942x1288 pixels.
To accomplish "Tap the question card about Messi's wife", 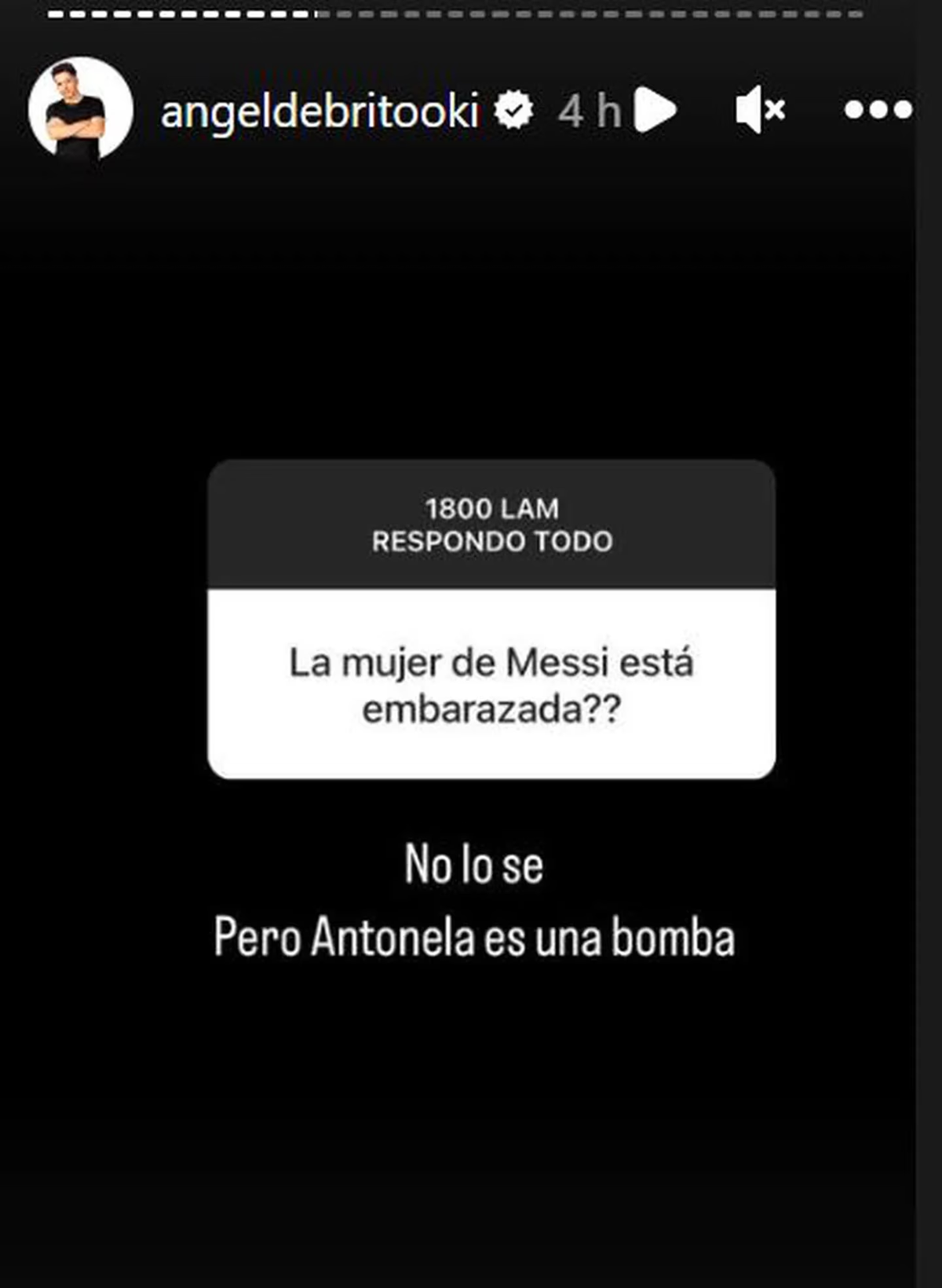I will coord(491,681).
